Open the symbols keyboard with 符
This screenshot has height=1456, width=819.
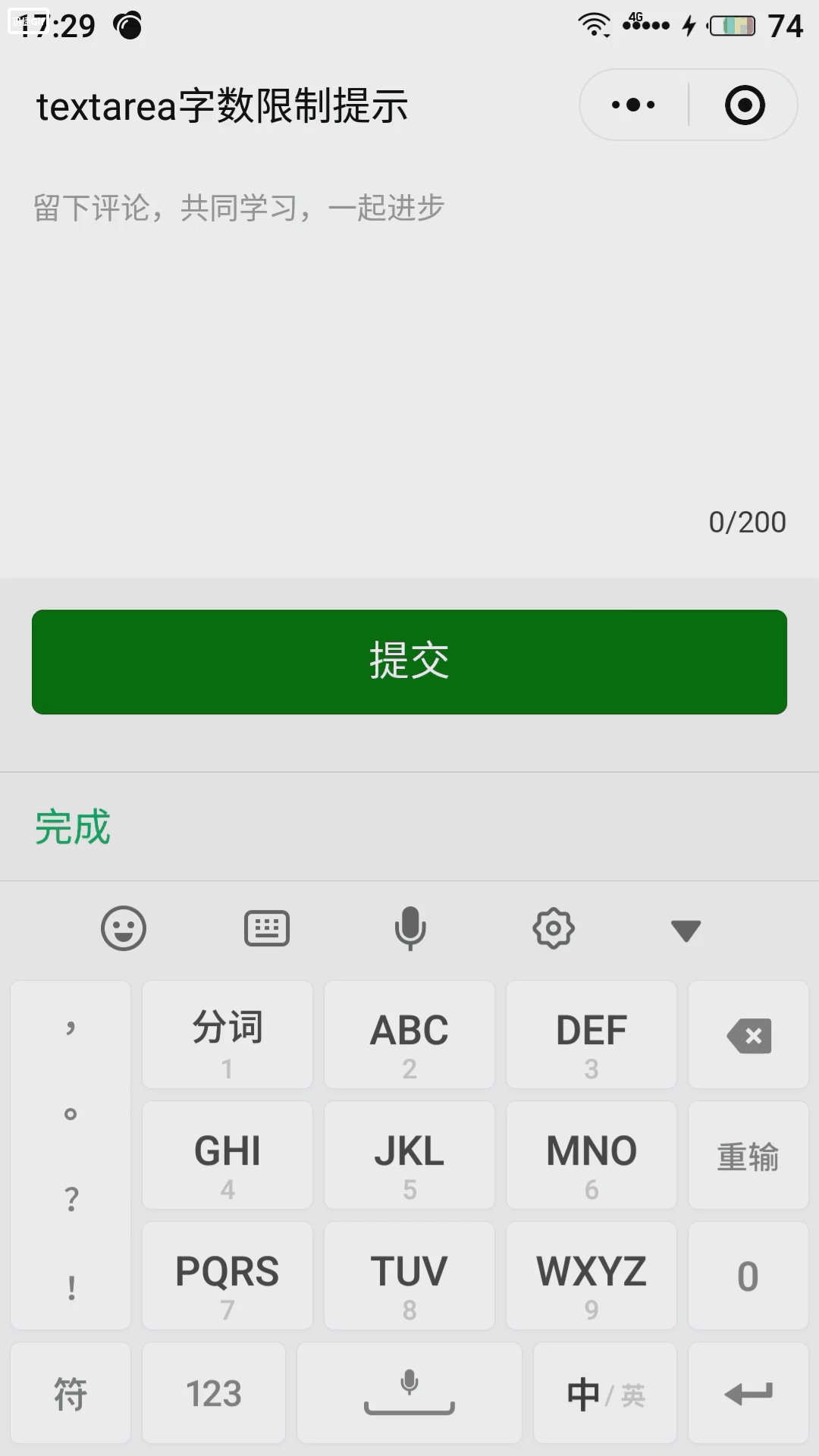point(71,1394)
